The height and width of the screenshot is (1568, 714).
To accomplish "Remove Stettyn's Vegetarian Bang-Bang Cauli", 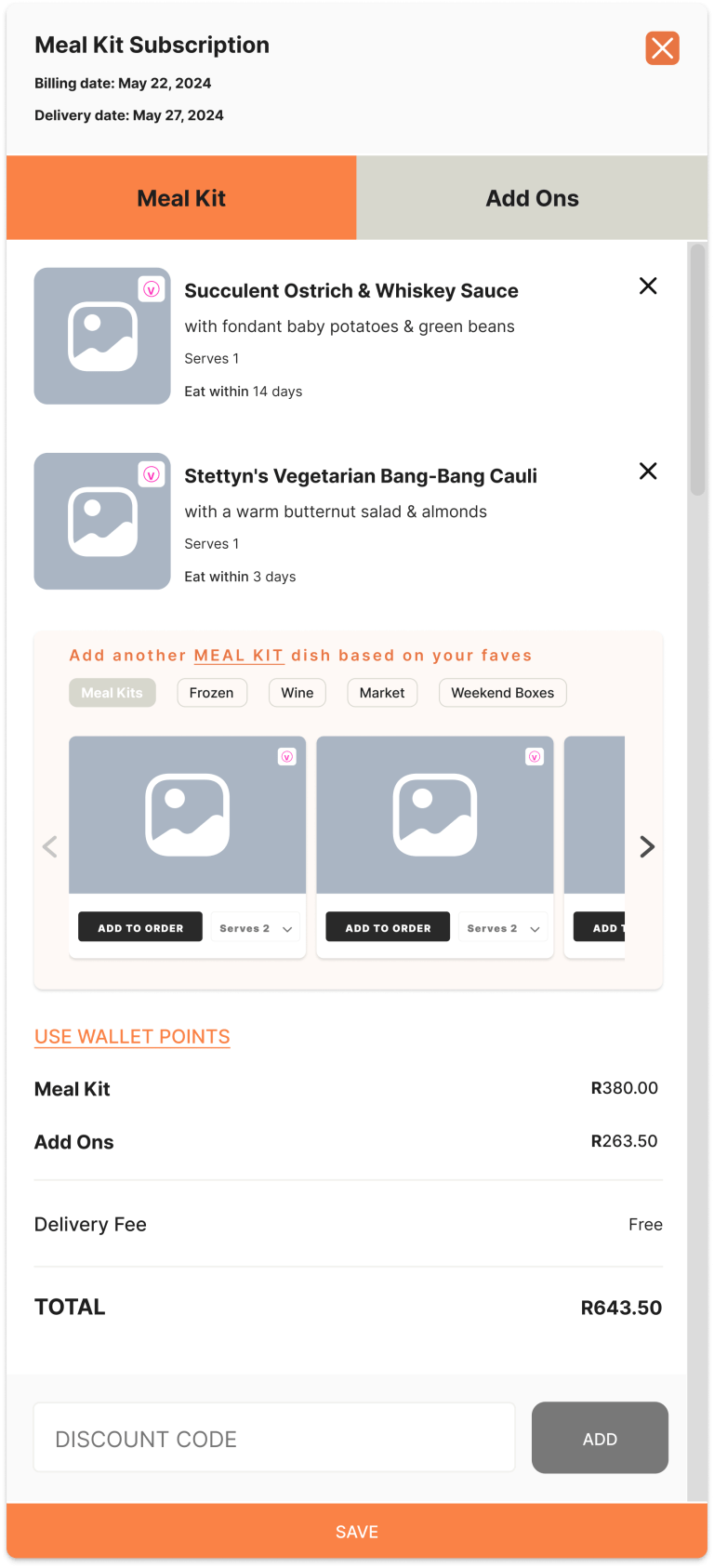I will coord(648,471).
